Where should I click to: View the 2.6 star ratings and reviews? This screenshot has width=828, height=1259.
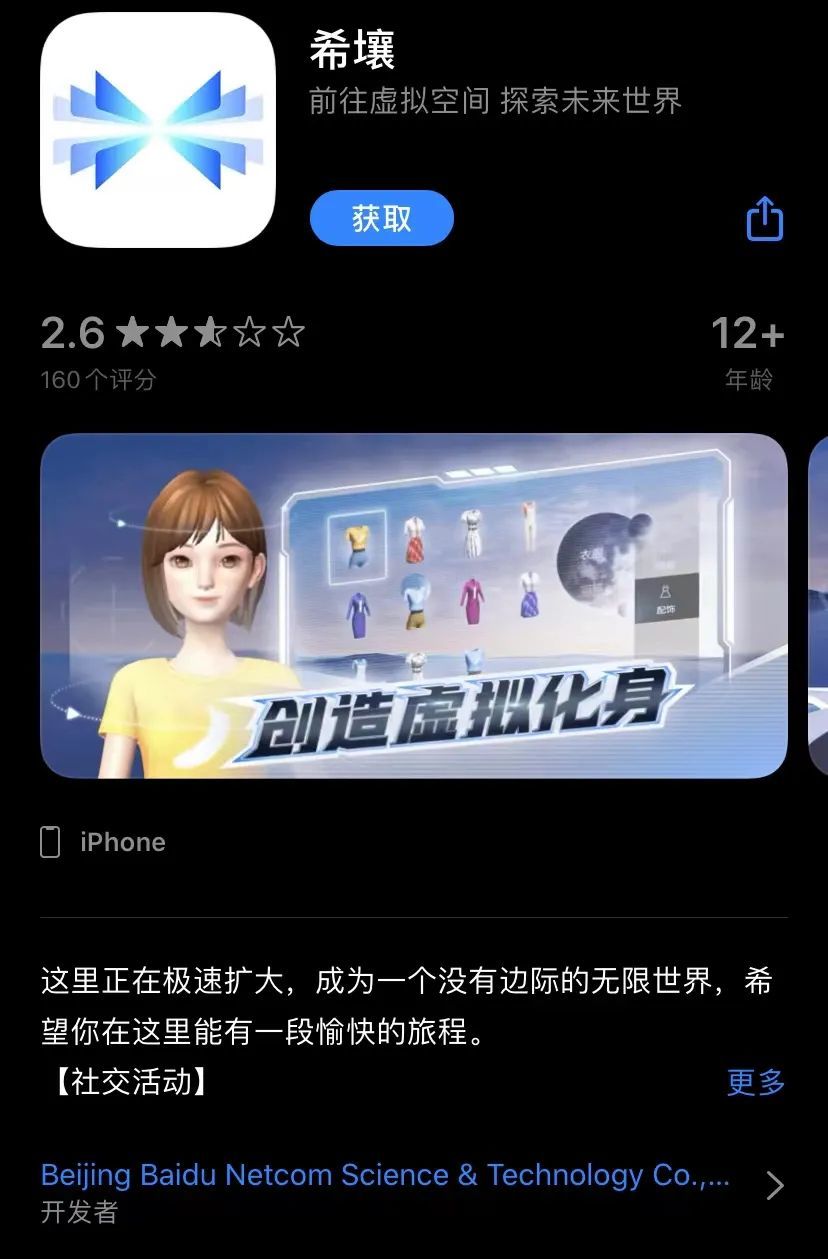coord(172,348)
